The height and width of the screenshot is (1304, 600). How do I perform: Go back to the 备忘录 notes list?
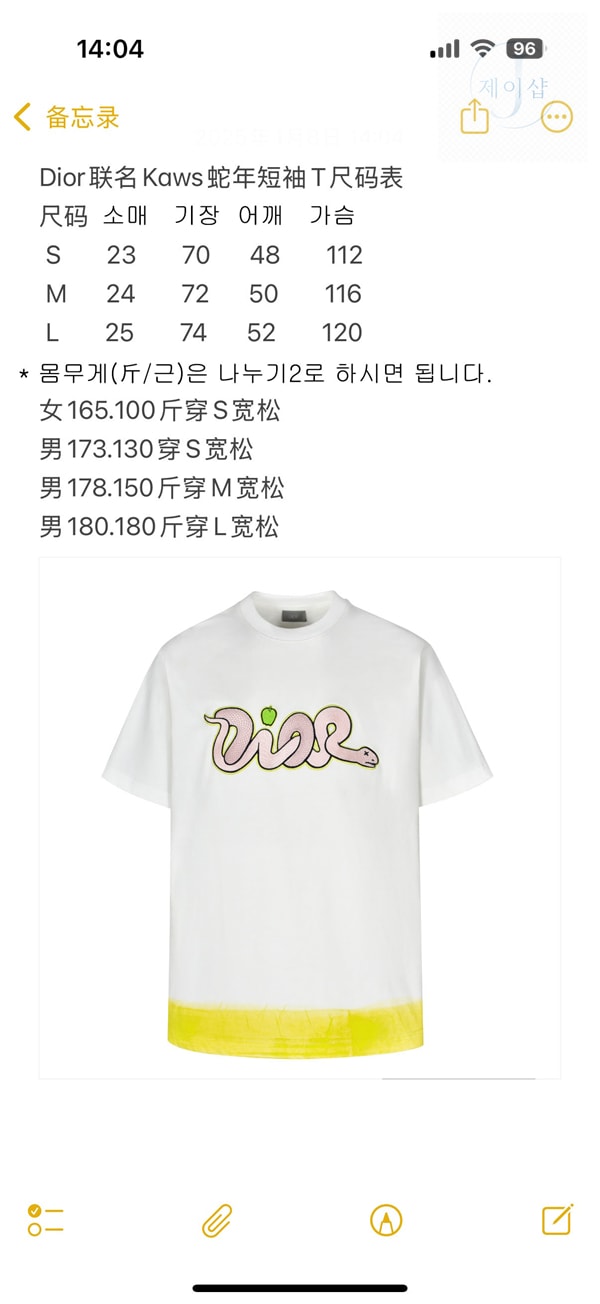(67, 117)
